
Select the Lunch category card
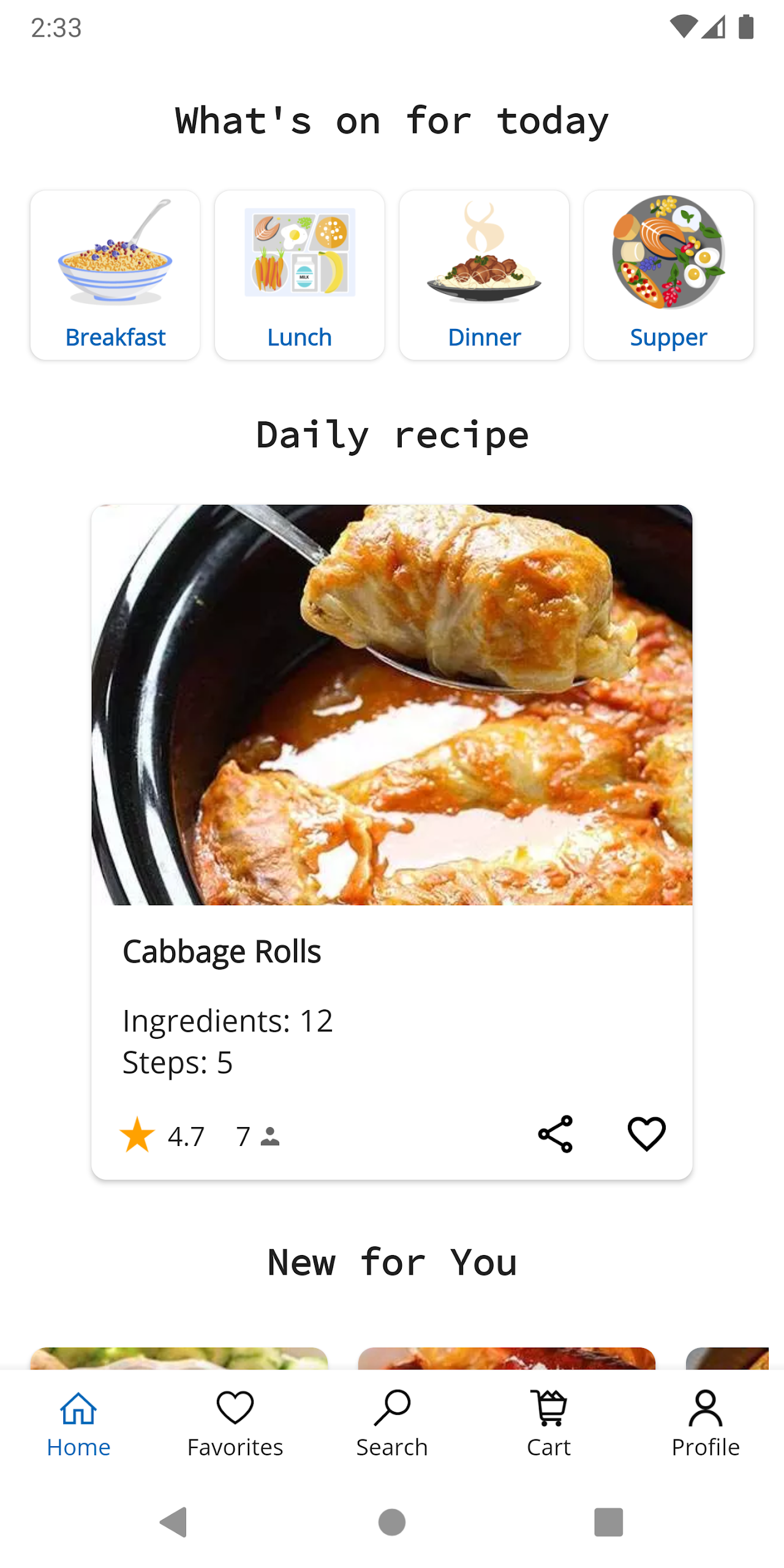point(300,275)
